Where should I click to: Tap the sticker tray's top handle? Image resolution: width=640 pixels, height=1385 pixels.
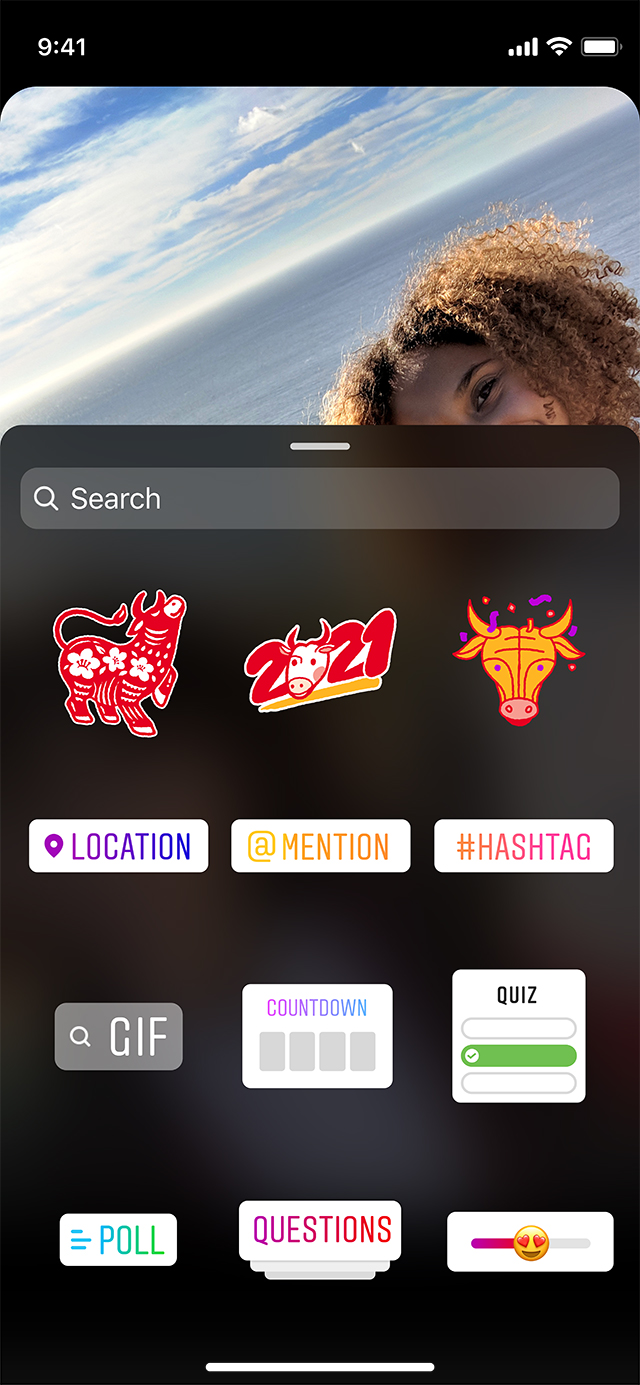(x=320, y=446)
